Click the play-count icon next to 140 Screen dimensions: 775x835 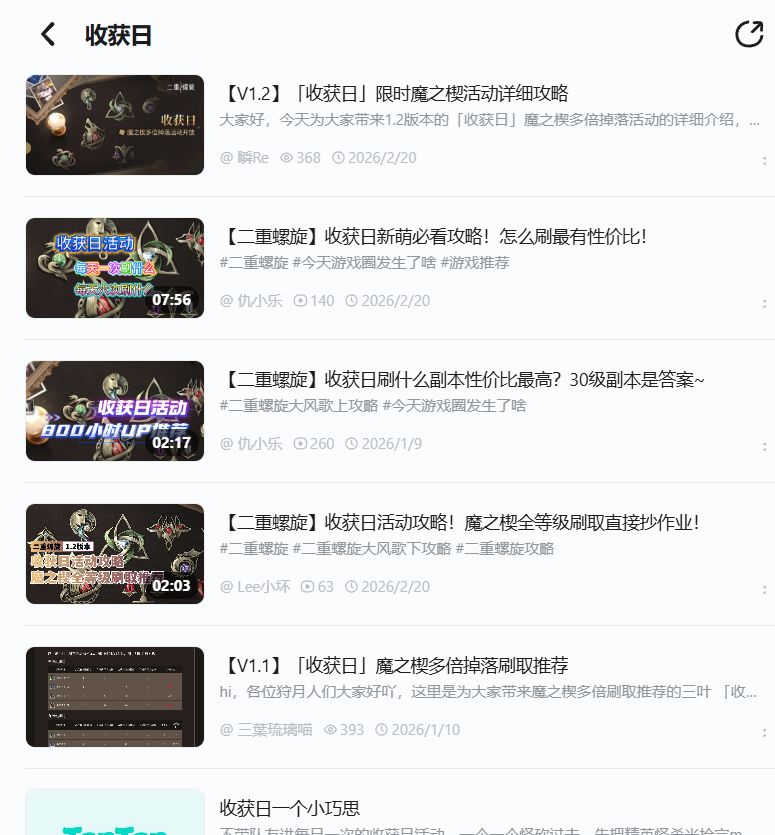(x=302, y=300)
